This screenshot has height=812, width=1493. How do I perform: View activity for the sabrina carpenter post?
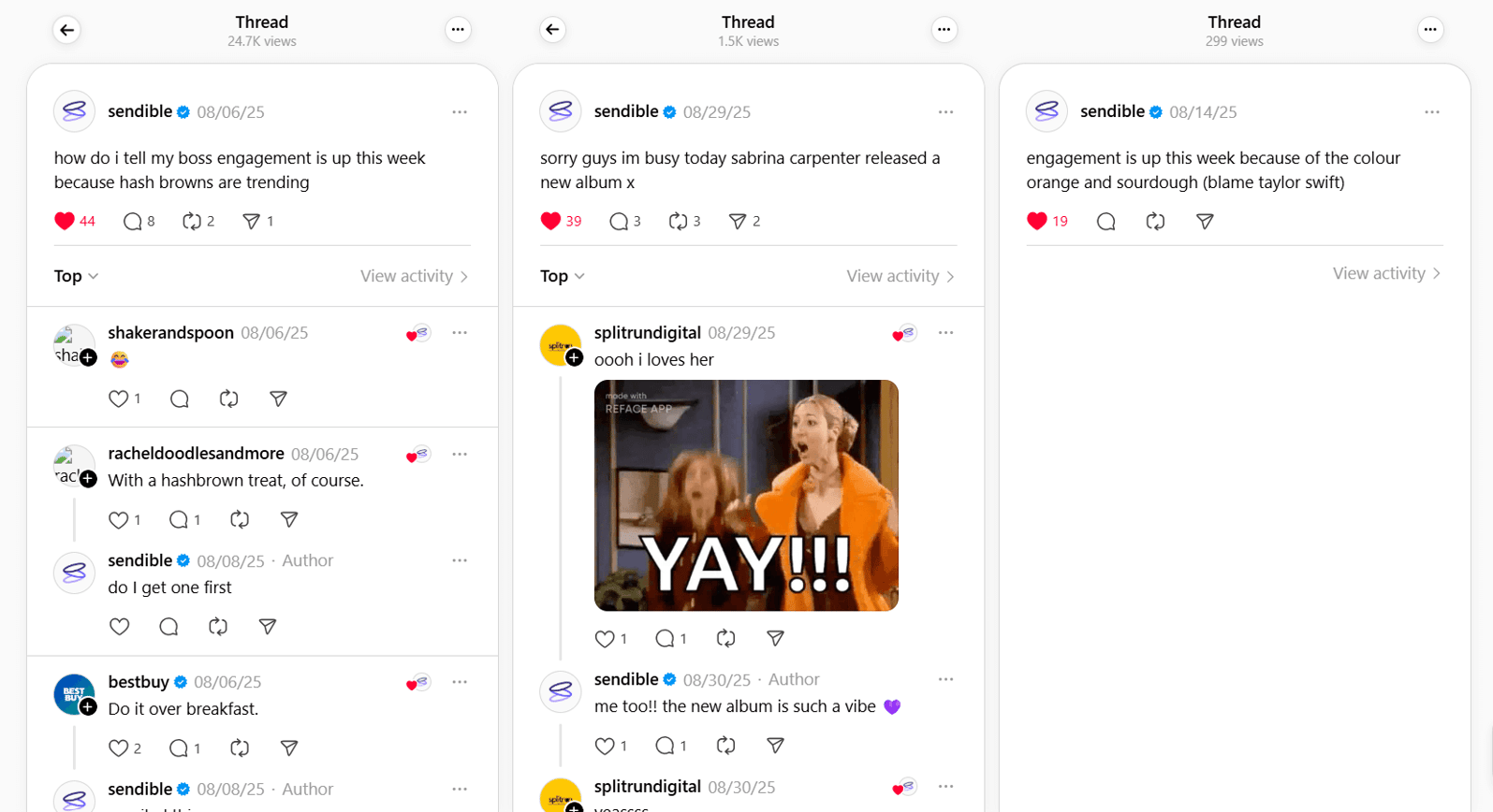(900, 276)
